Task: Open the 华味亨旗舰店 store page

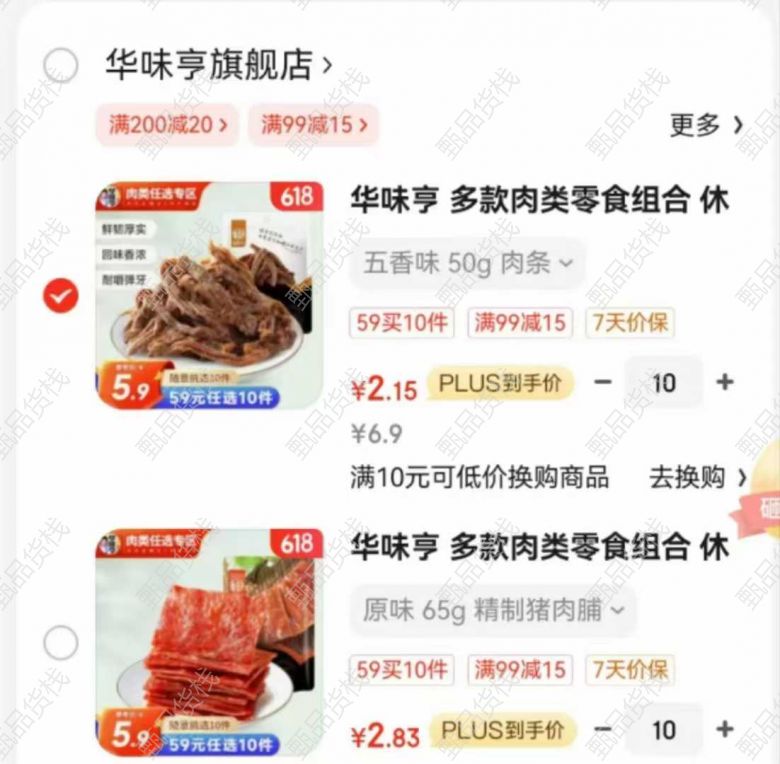Action: click(217, 66)
